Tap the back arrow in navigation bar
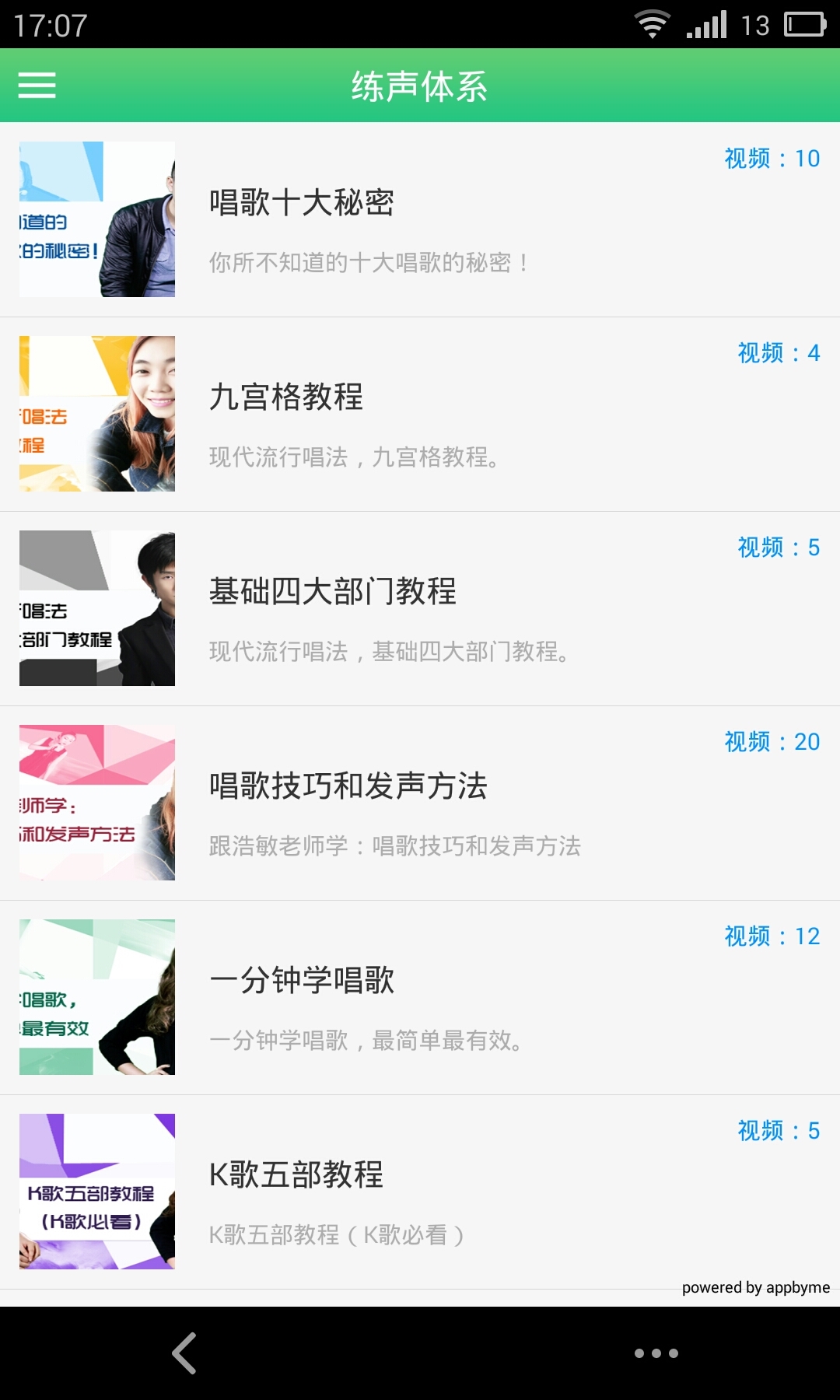Viewport: 840px width, 1400px height. tap(184, 1353)
